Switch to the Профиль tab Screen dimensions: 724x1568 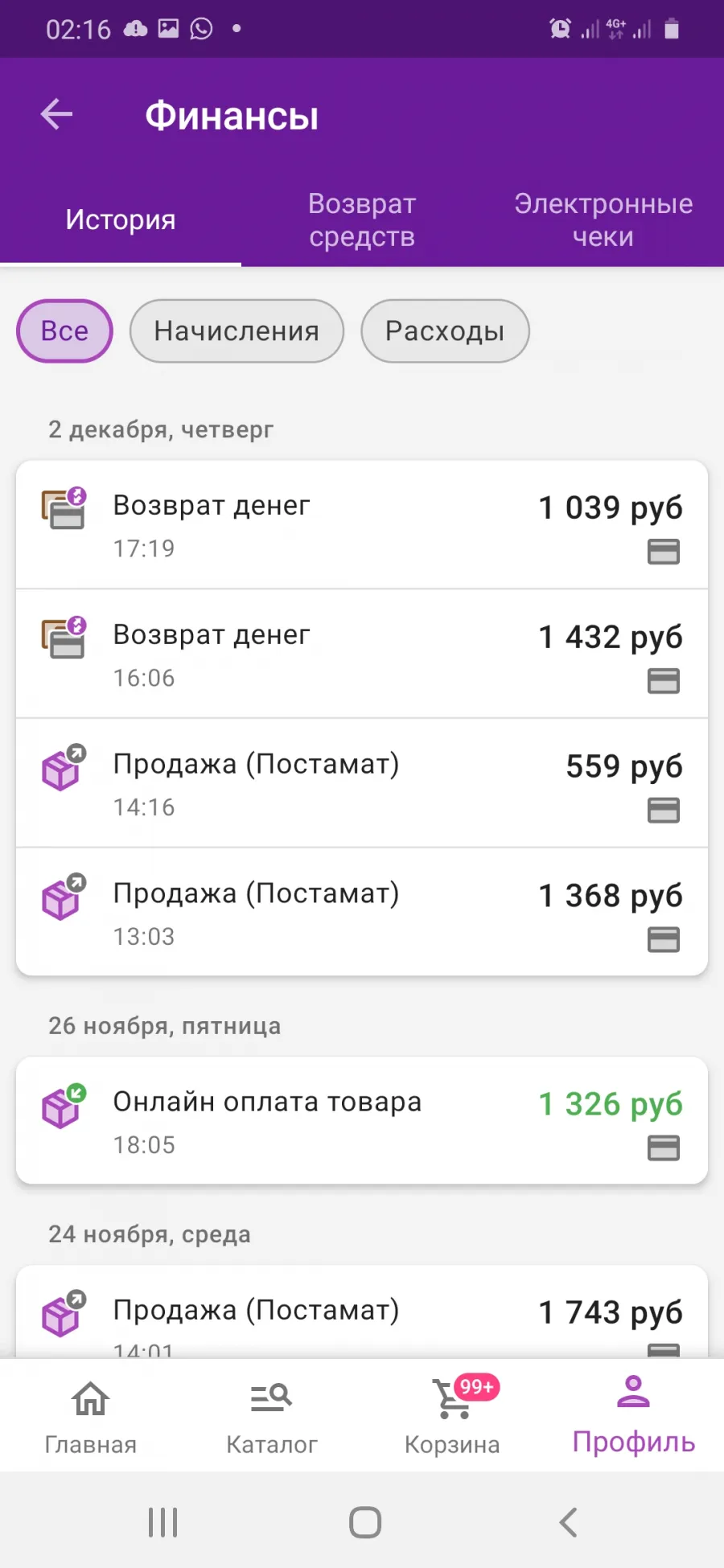pyautogui.click(x=633, y=1416)
